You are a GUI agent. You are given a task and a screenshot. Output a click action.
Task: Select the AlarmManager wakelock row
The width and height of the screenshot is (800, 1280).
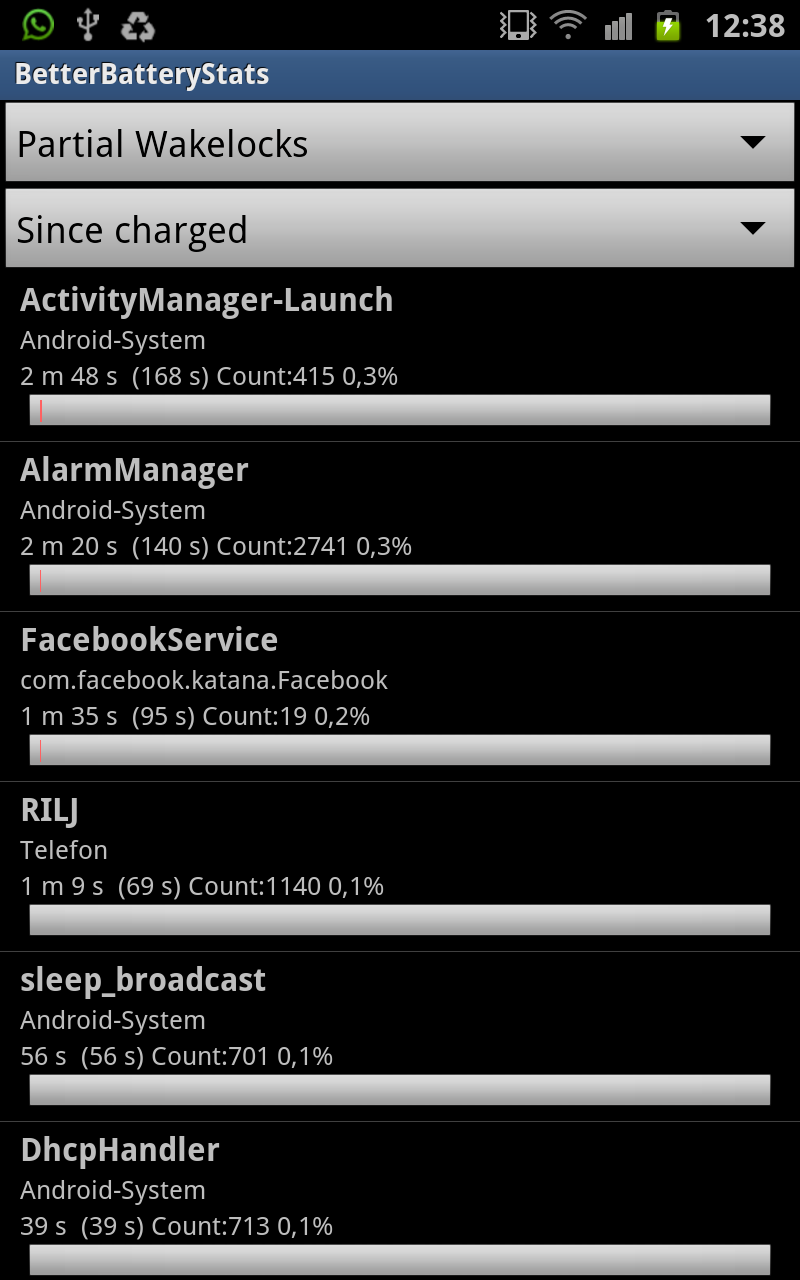point(400,527)
